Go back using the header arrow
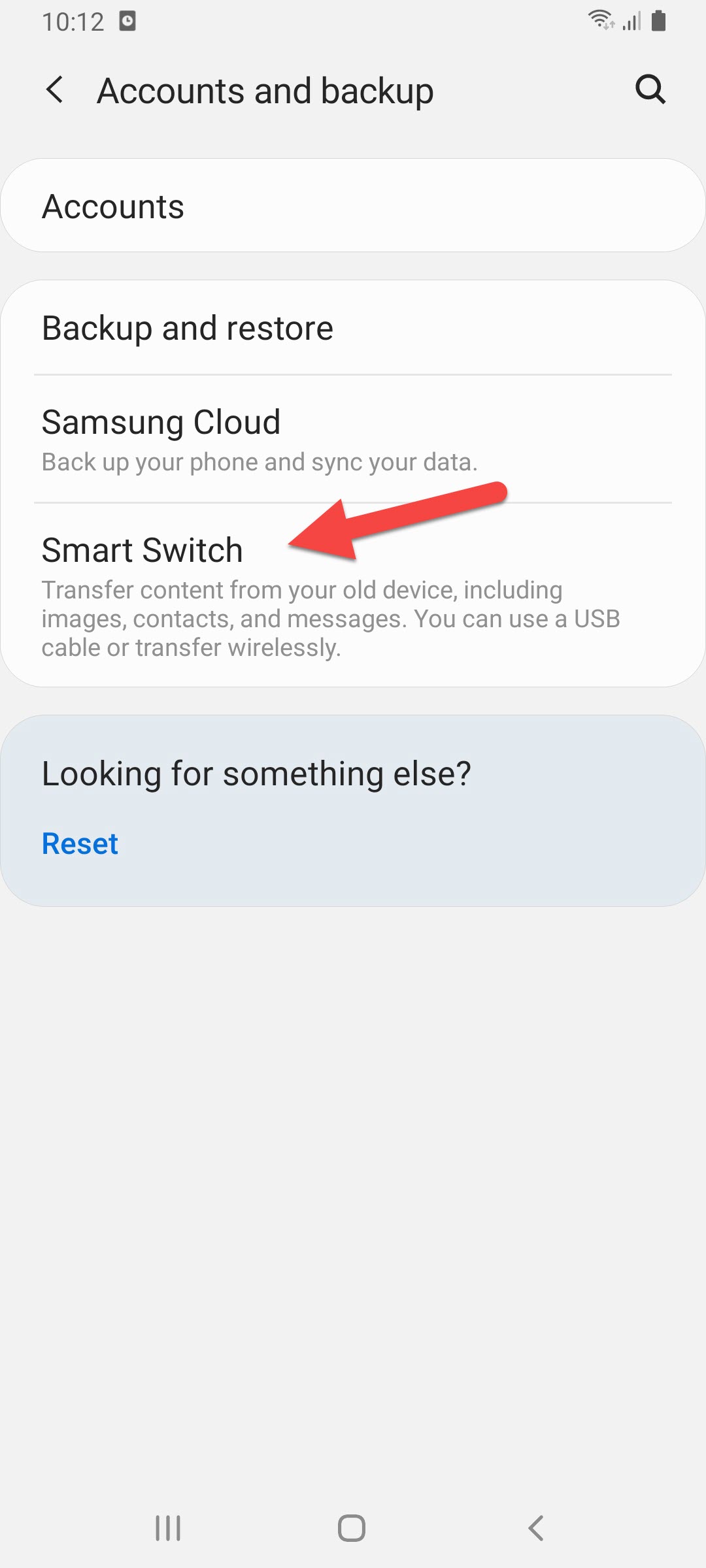Screen dimensions: 706x1568 pyautogui.click(x=55, y=90)
